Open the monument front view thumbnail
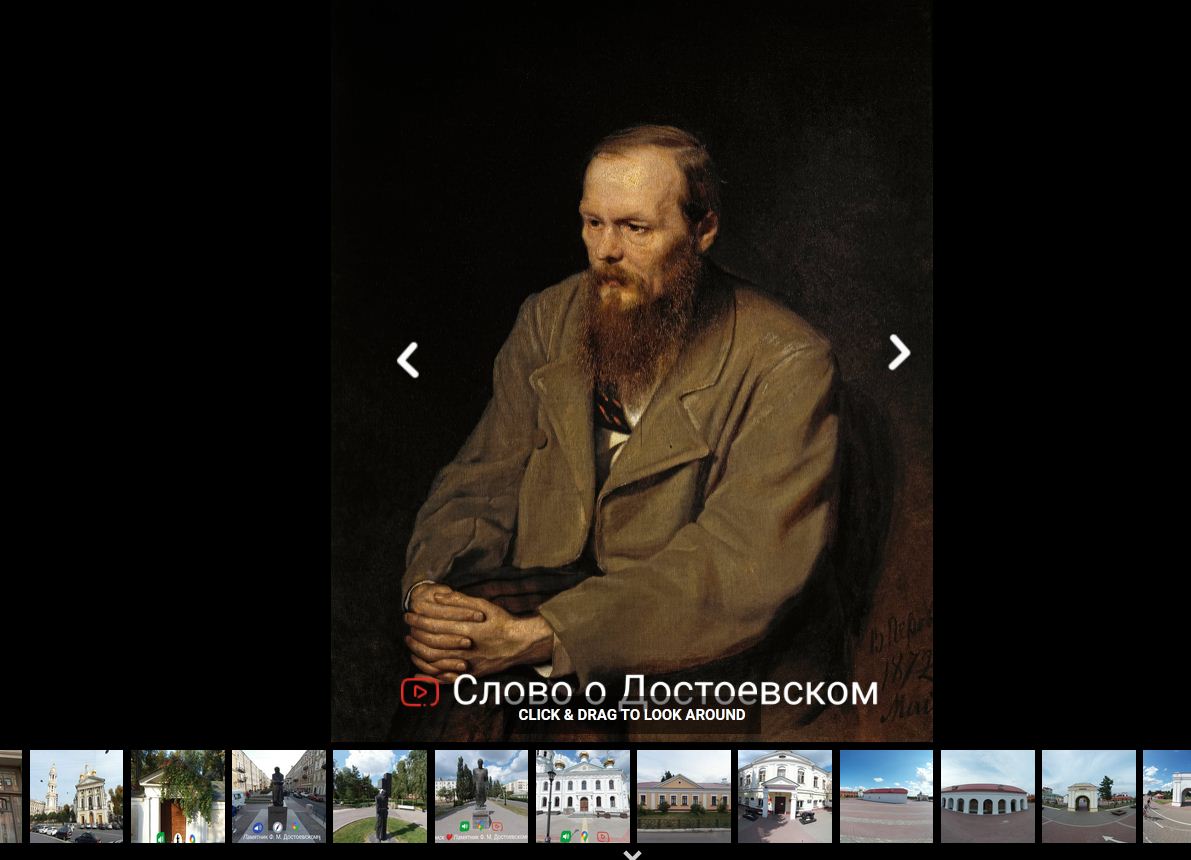The image size is (1191, 860). point(481,796)
